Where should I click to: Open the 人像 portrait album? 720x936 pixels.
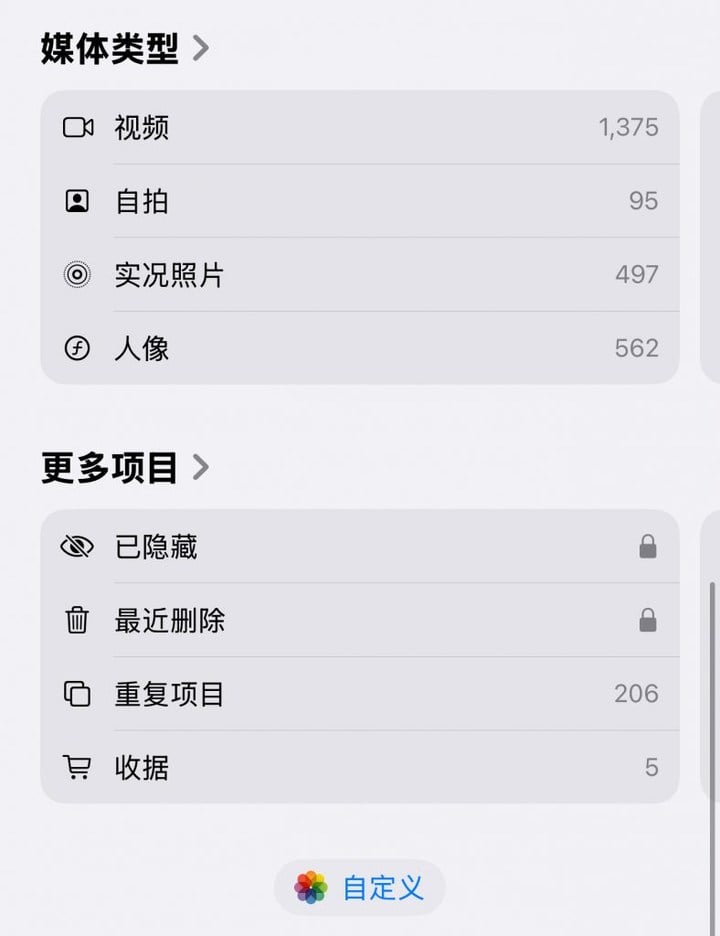point(360,348)
